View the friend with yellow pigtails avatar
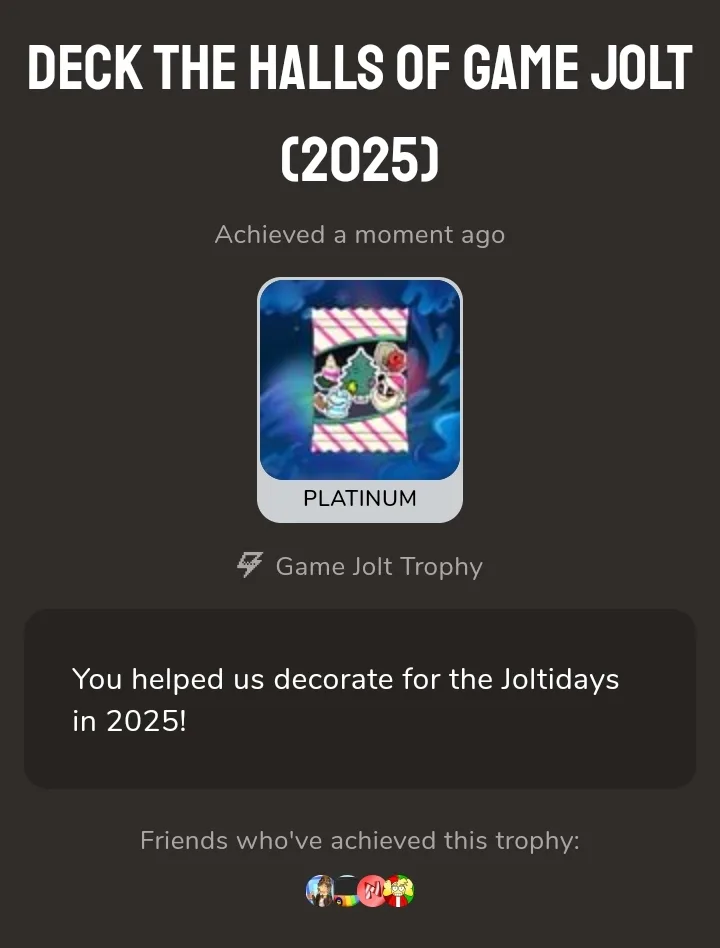The width and height of the screenshot is (720, 948). click(x=400, y=891)
